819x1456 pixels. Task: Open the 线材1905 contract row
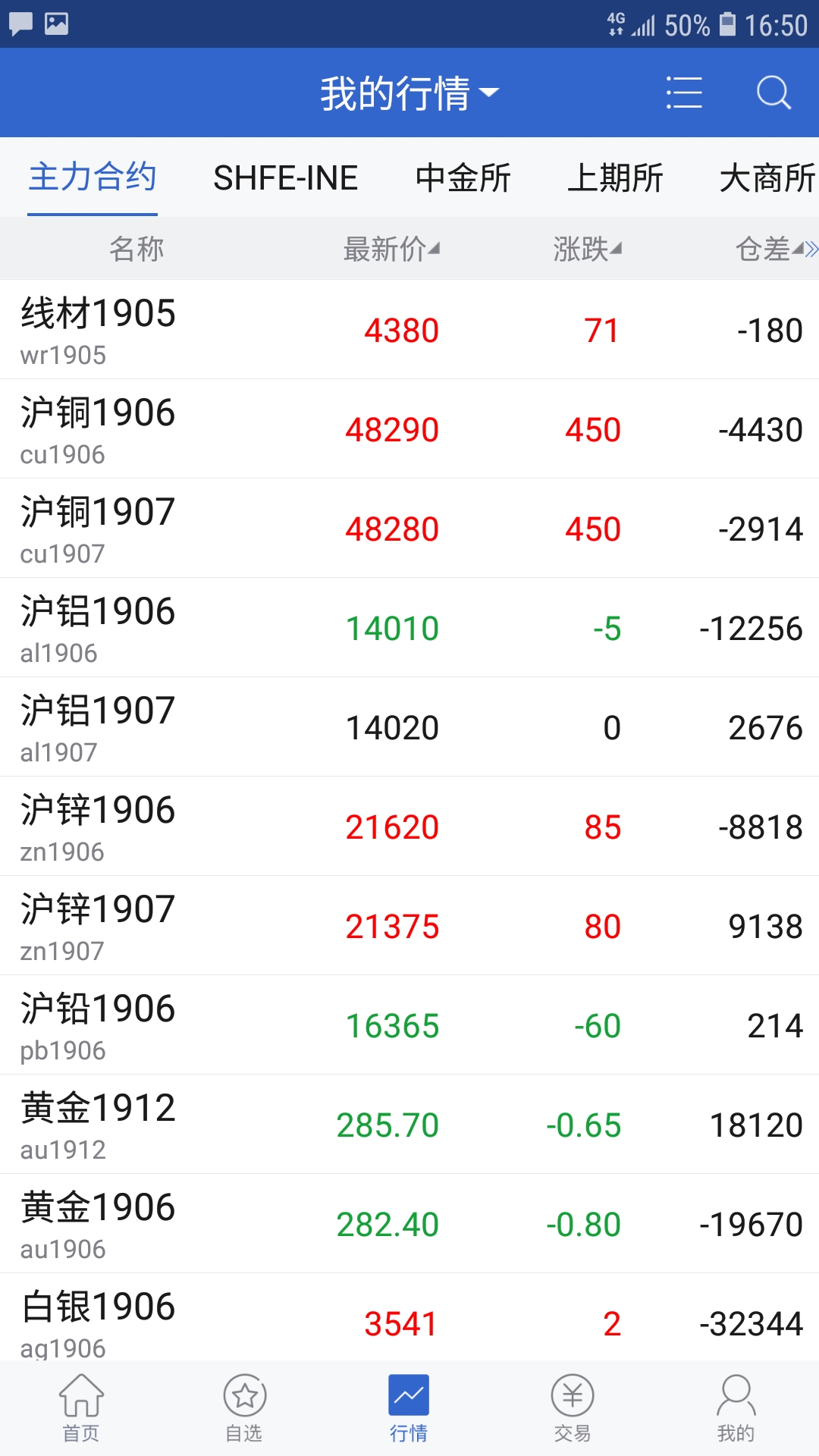coord(409,330)
